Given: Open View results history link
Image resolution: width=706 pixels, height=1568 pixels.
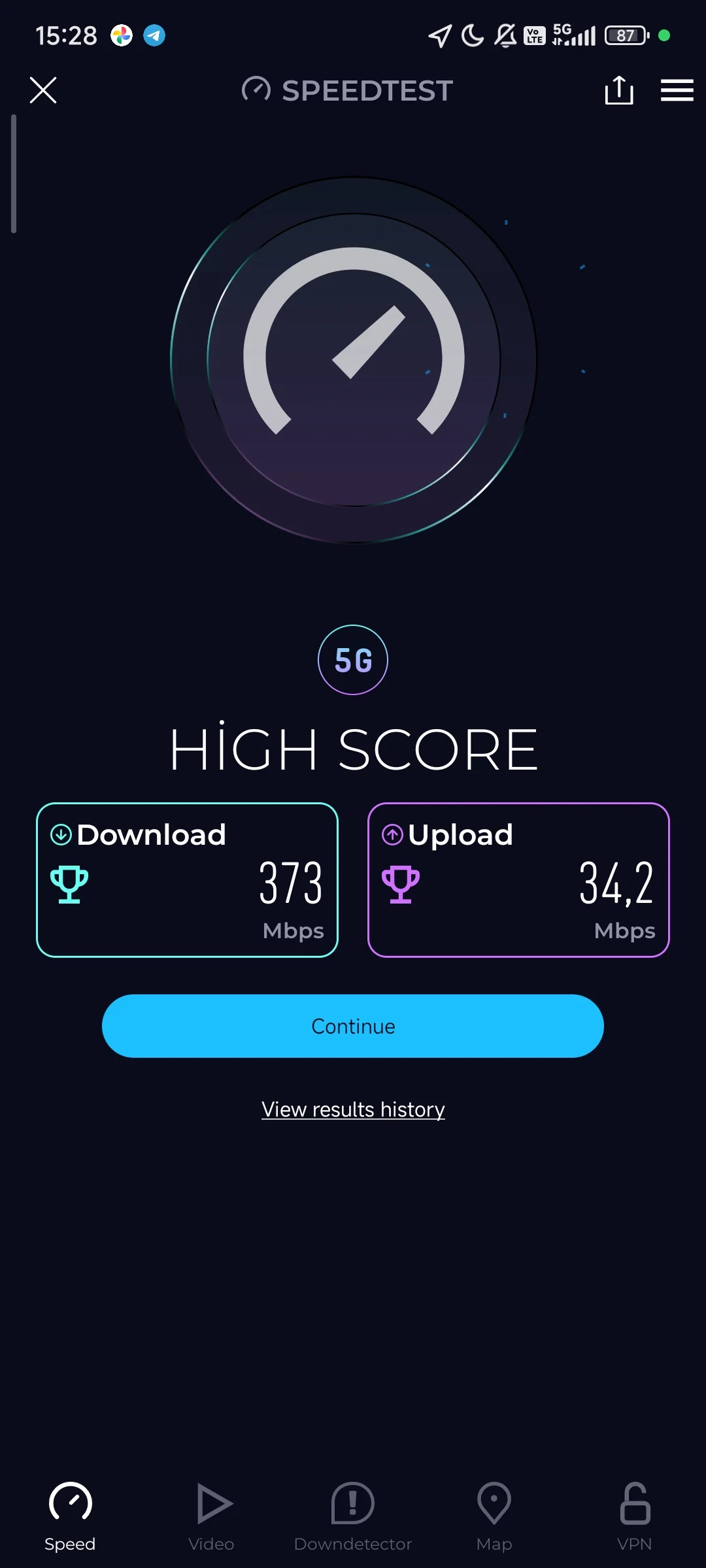Looking at the screenshot, I should point(353,1109).
